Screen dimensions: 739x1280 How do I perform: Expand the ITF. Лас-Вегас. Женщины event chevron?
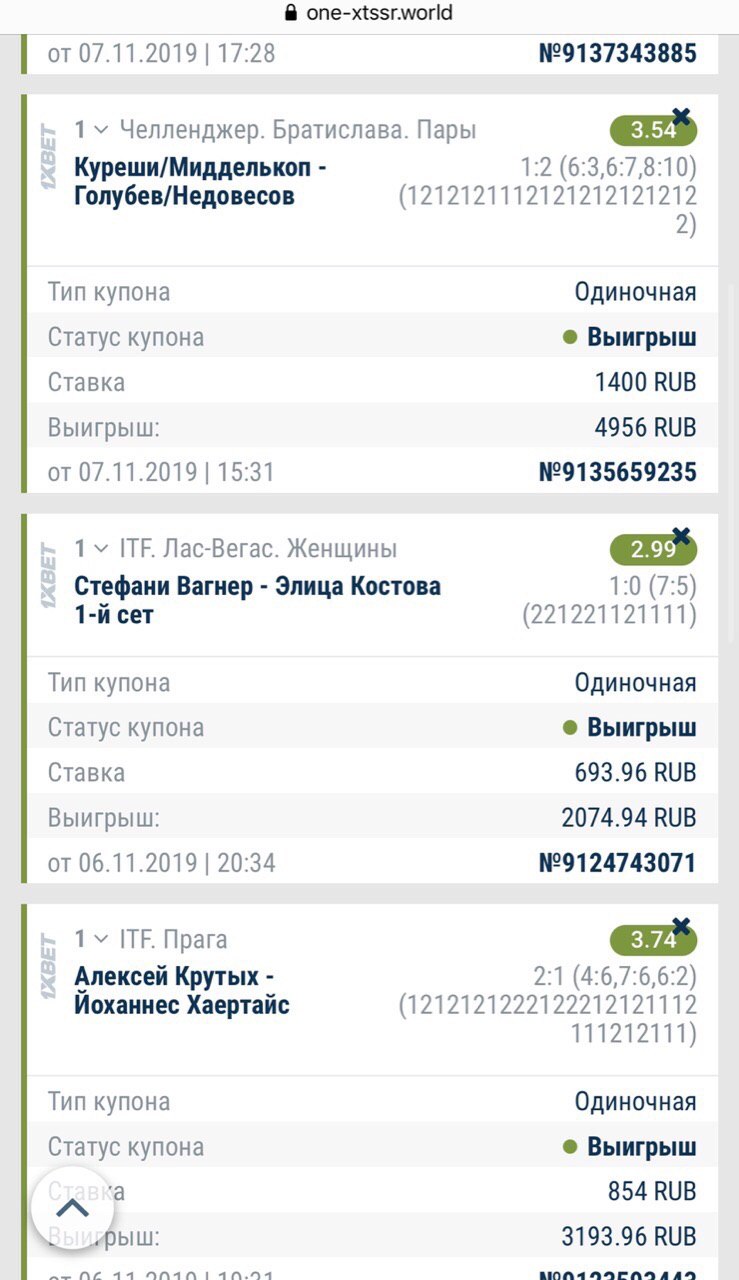[101, 549]
